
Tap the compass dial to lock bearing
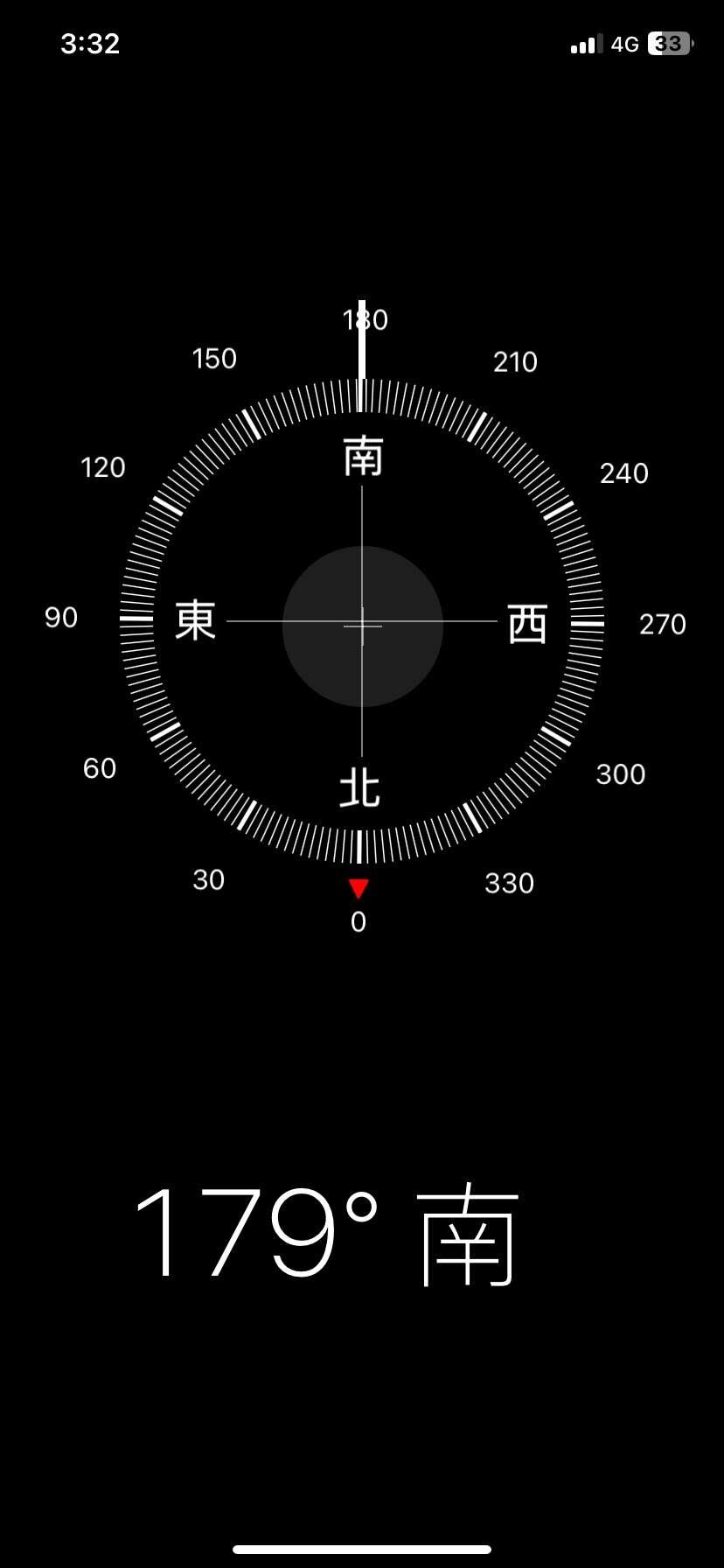tap(362, 623)
